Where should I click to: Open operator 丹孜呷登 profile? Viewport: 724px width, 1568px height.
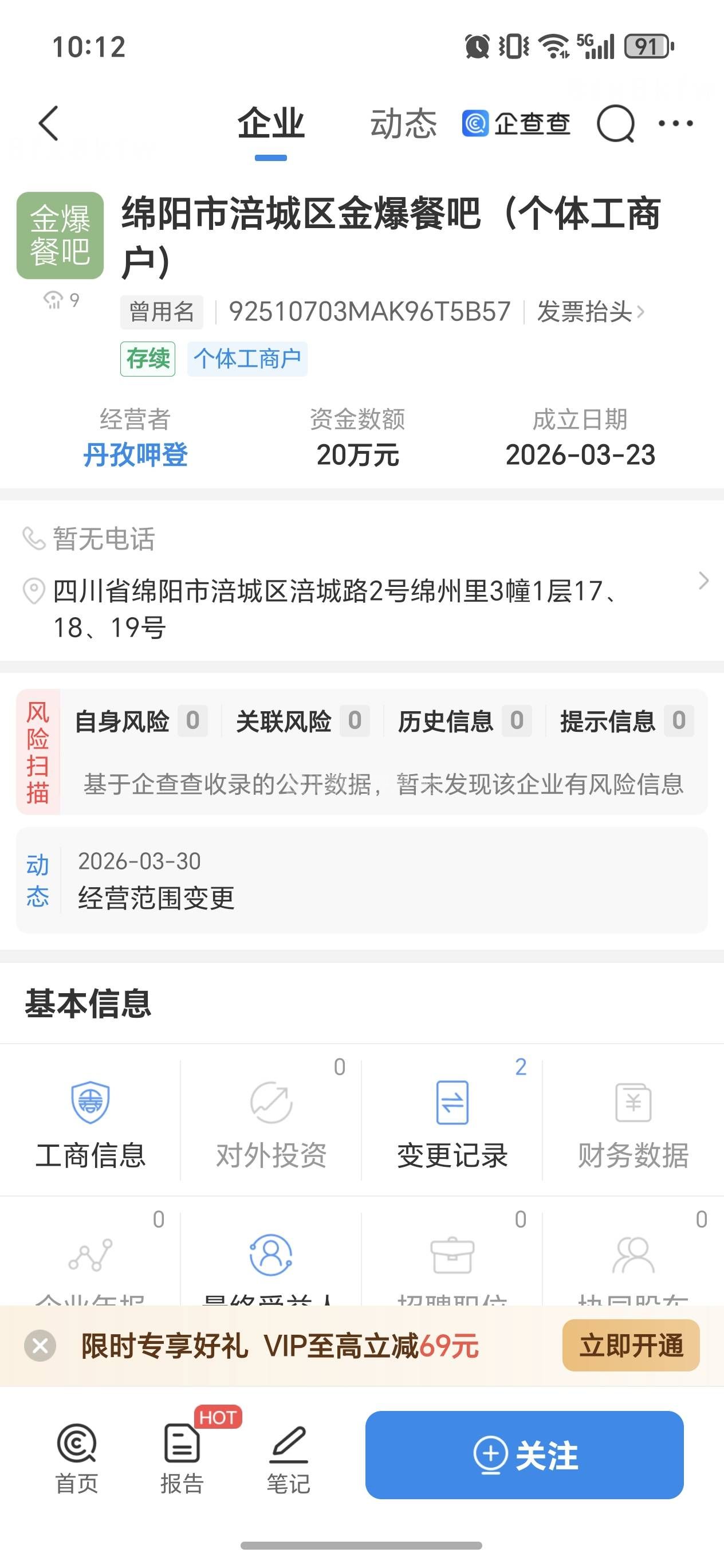pyautogui.click(x=135, y=454)
